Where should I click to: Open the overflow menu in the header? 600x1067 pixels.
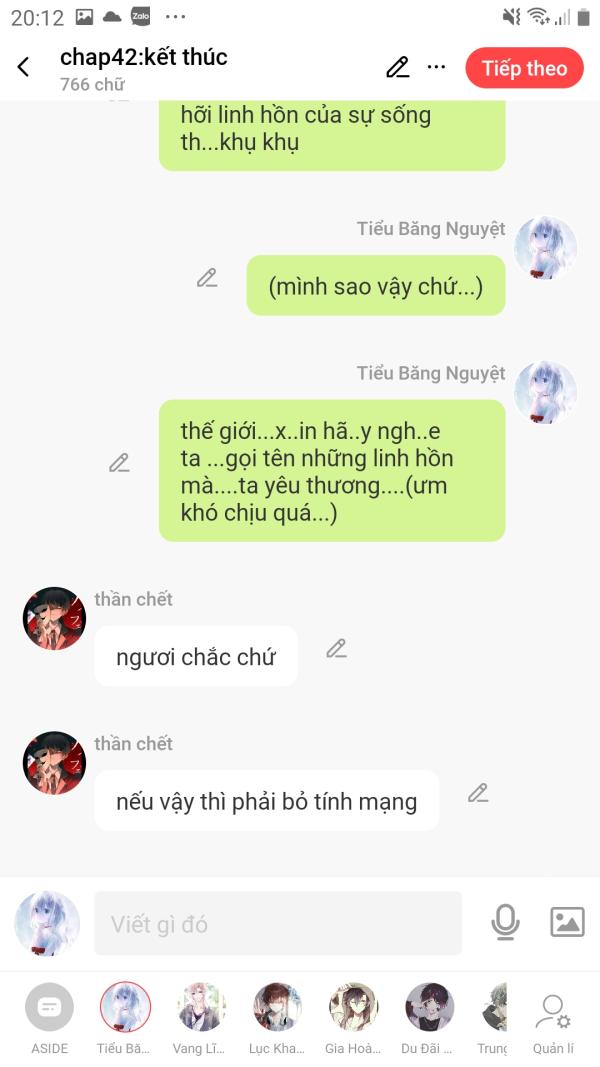[x=436, y=67]
